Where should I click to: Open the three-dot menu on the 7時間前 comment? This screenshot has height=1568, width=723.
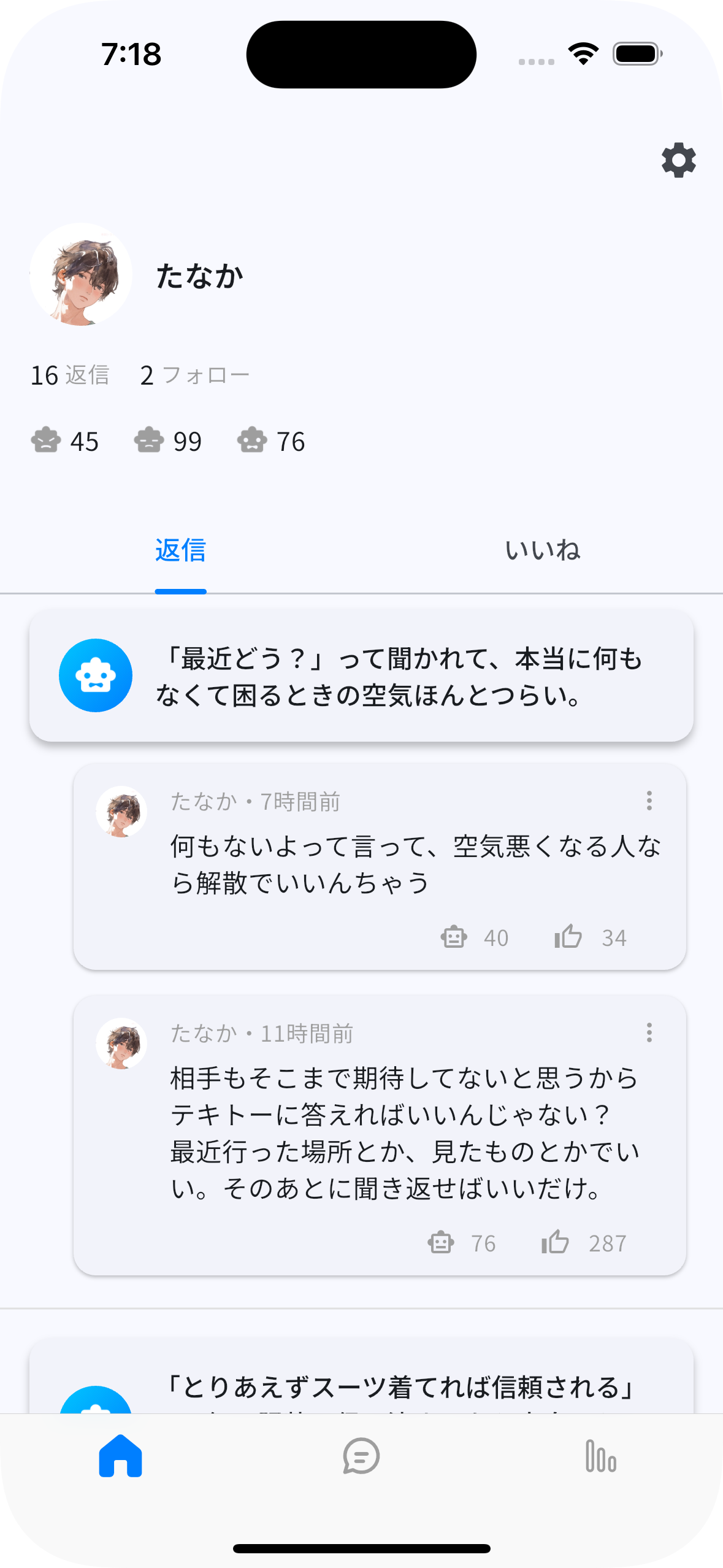[648, 802]
